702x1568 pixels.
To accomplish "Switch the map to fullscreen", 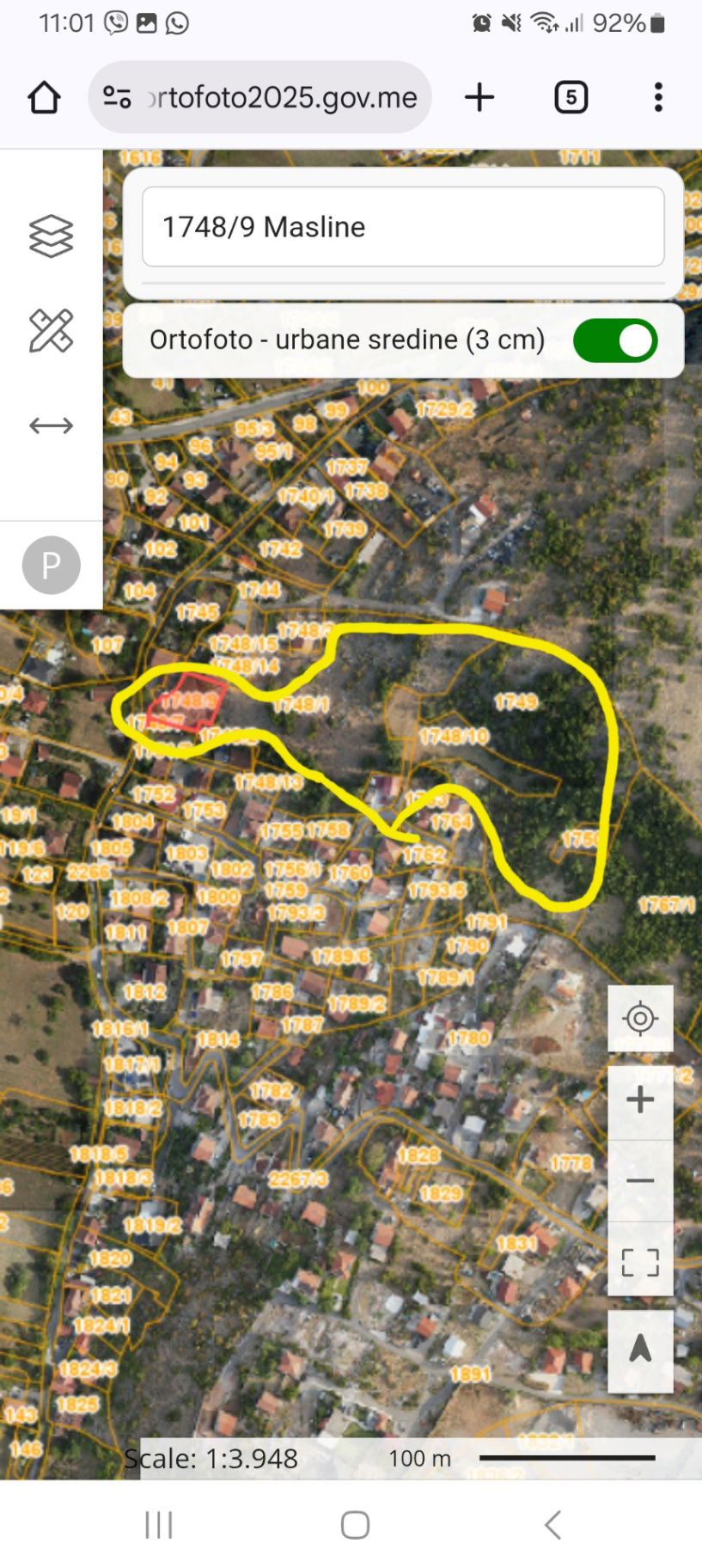I will click(640, 1262).
